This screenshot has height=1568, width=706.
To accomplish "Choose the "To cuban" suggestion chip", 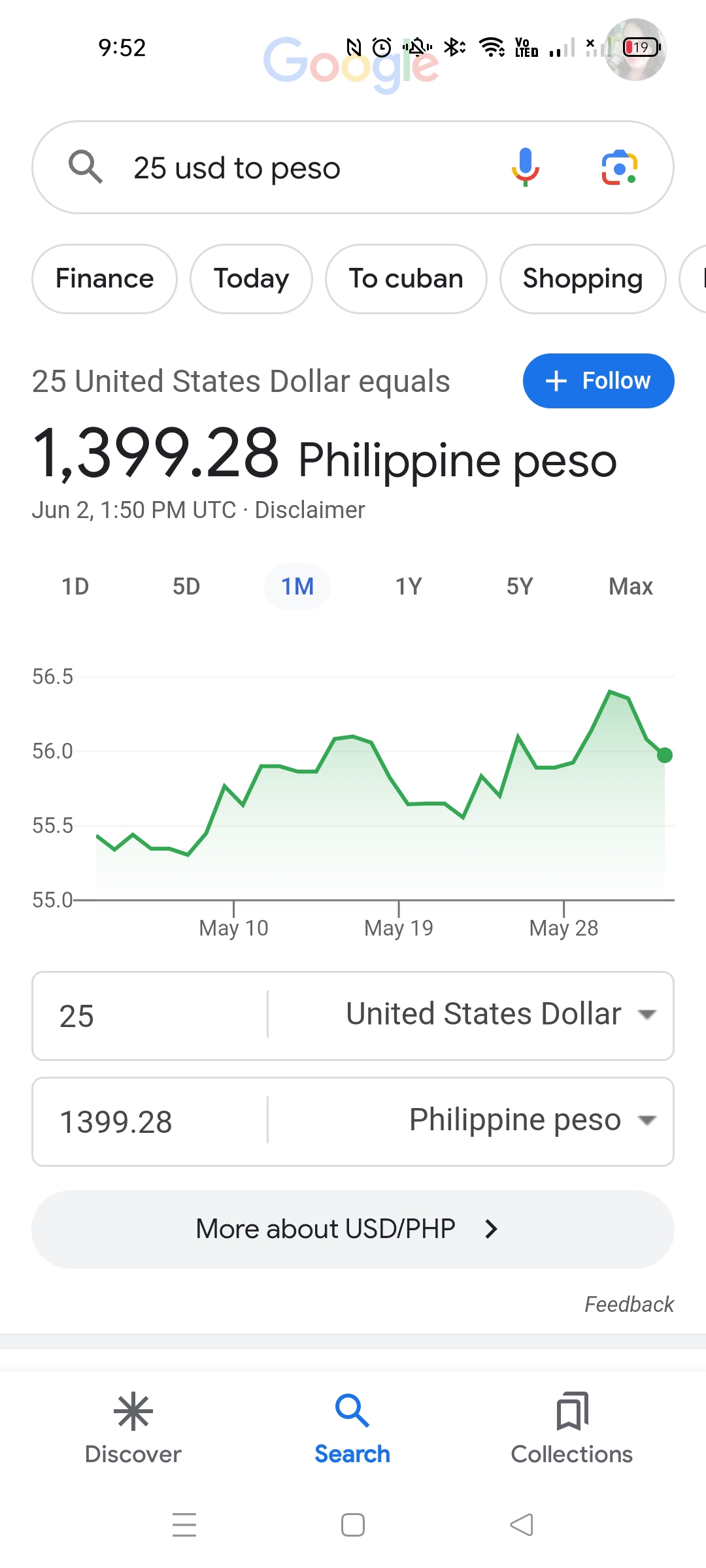I will [406, 279].
